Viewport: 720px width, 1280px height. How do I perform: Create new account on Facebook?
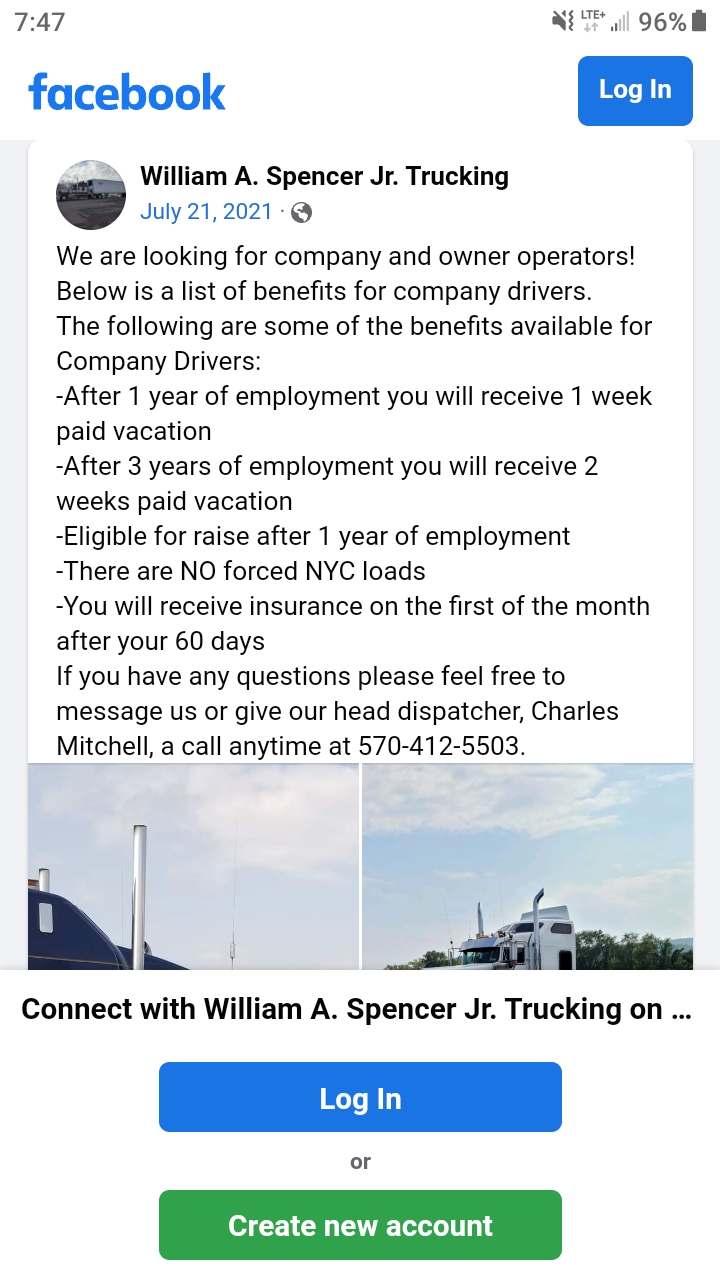(x=360, y=1225)
